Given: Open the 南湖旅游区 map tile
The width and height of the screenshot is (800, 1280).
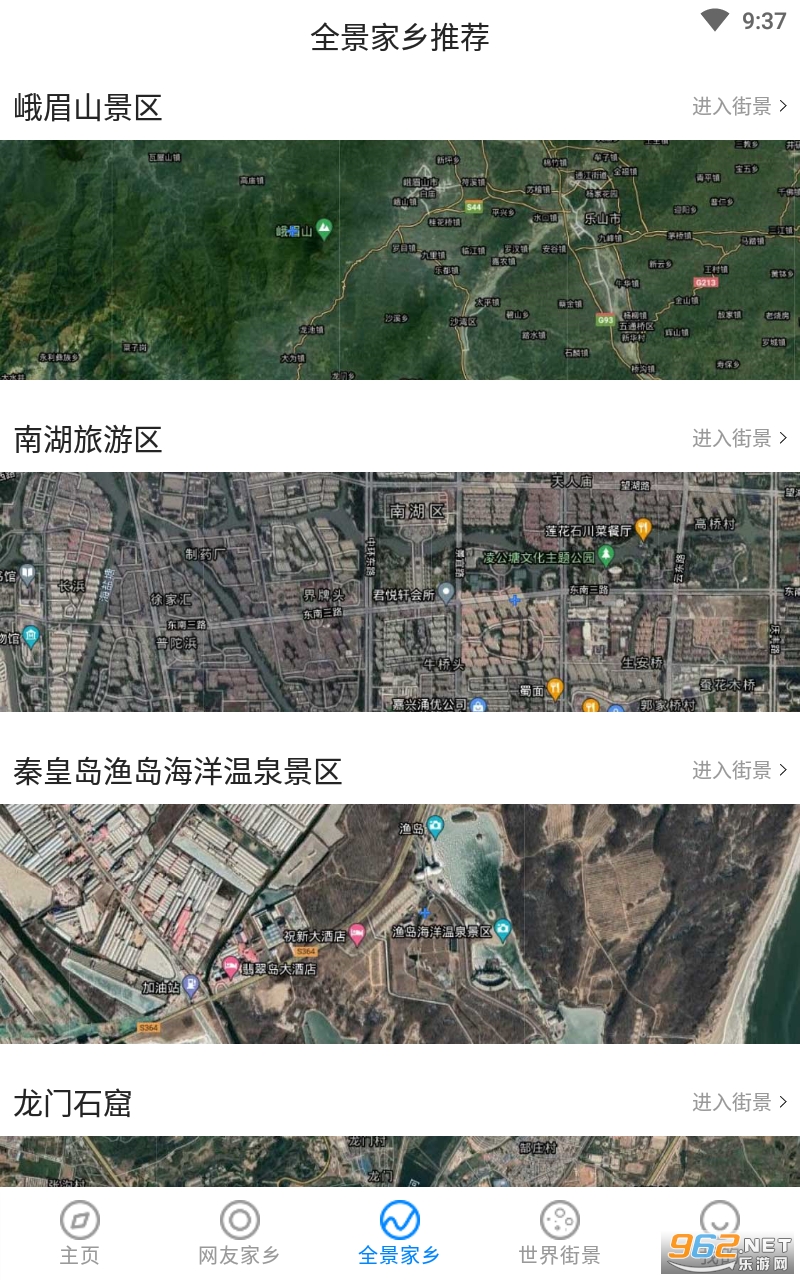Looking at the screenshot, I should click(x=400, y=592).
